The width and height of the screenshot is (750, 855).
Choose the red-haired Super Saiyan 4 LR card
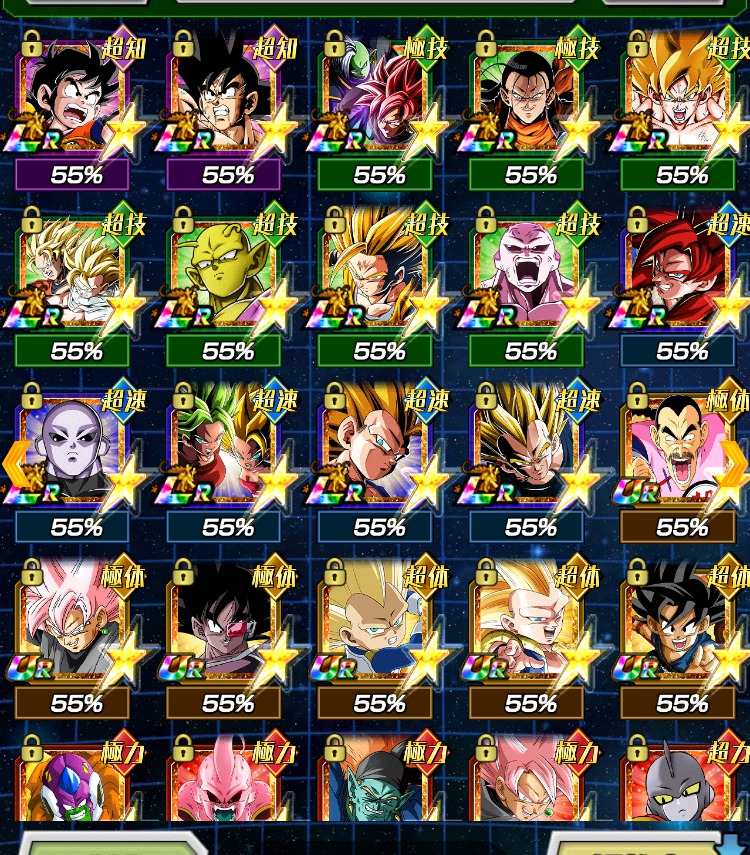pyautogui.click(x=678, y=277)
